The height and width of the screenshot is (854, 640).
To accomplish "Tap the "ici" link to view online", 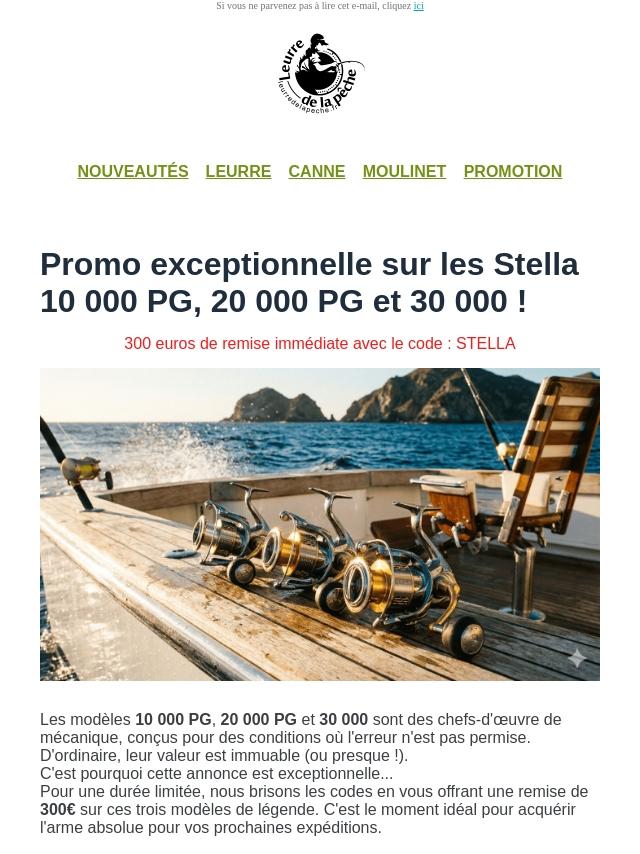I will [418, 6].
